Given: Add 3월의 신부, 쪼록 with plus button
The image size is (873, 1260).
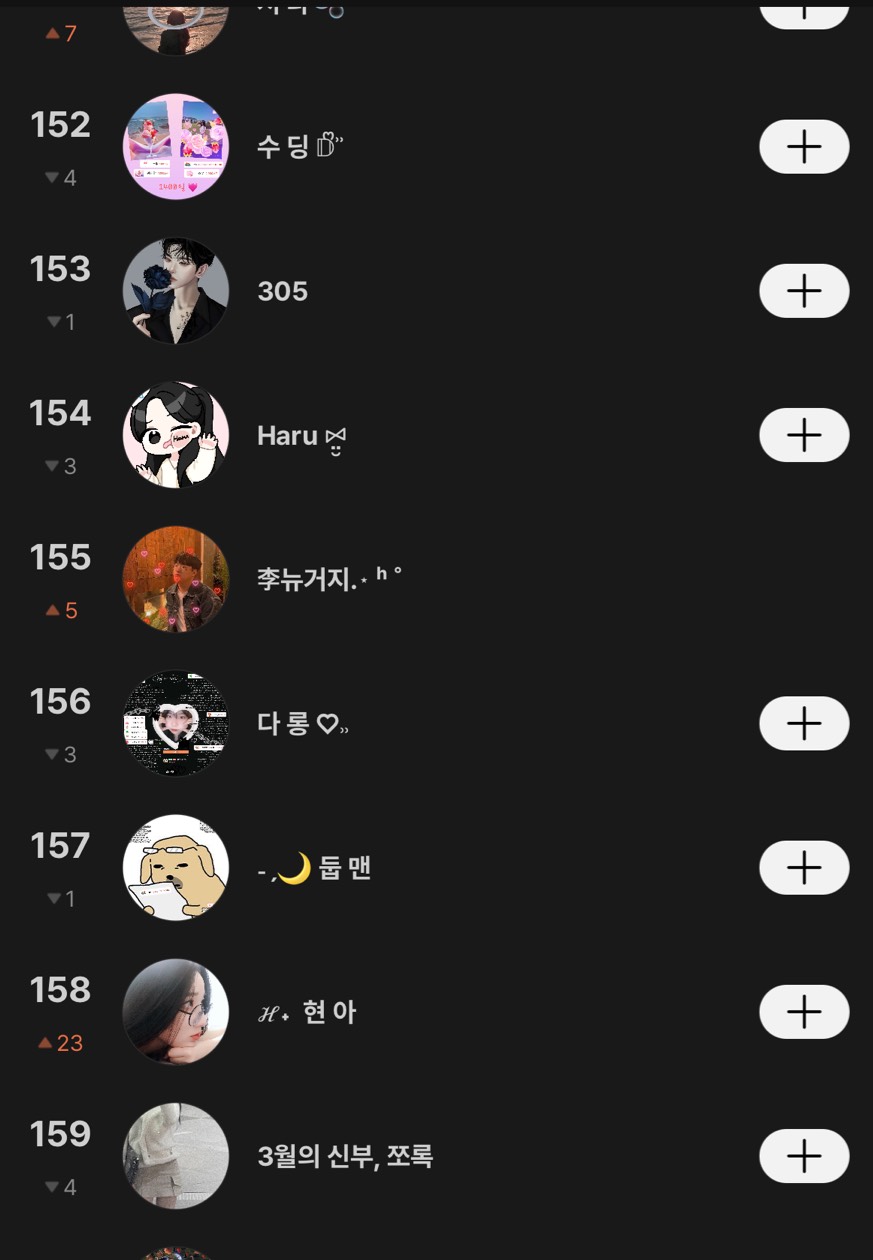Looking at the screenshot, I should [804, 1156].
